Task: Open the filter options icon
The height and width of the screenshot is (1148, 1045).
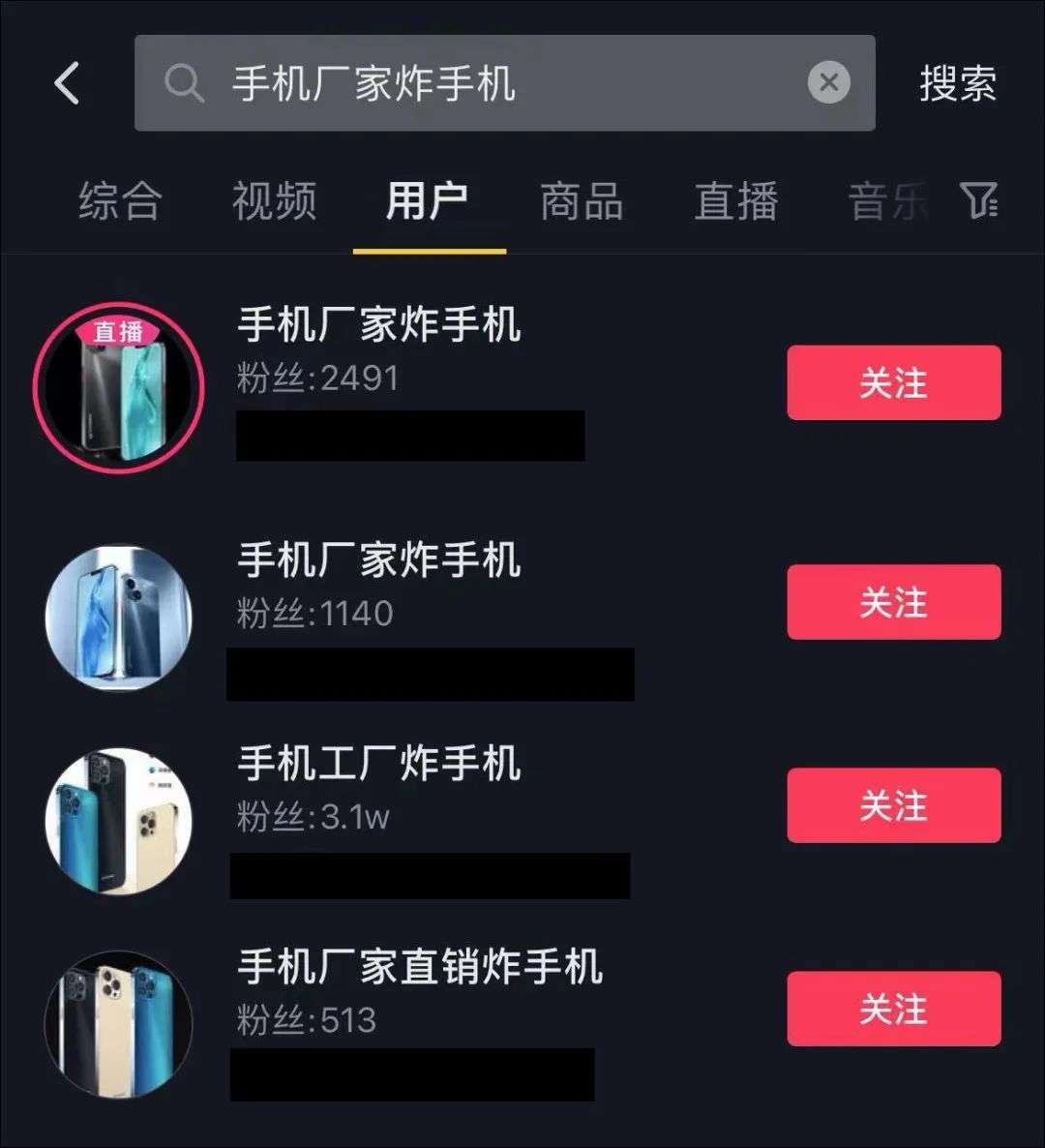Action: (979, 201)
